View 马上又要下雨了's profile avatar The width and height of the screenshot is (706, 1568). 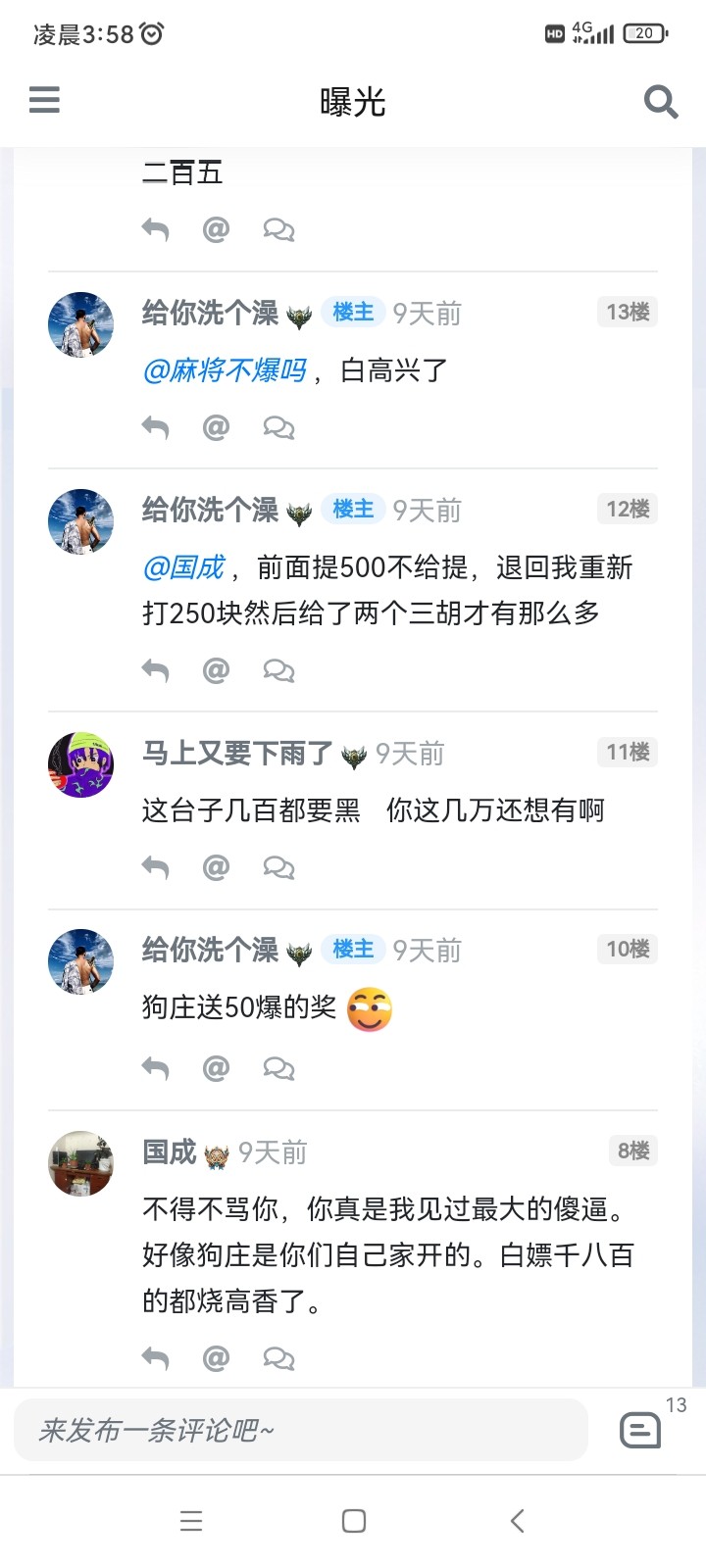coord(81,764)
